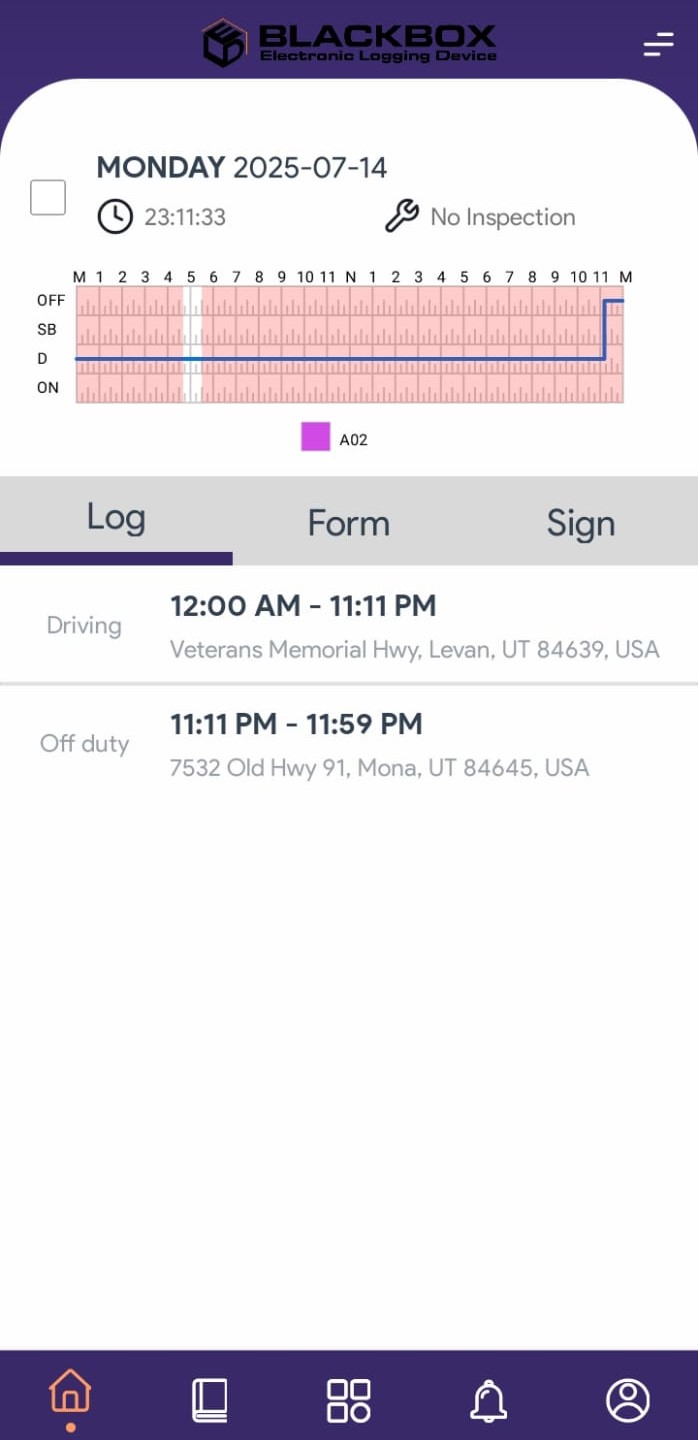
Task: Open the hamburger menu
Action: click(658, 45)
